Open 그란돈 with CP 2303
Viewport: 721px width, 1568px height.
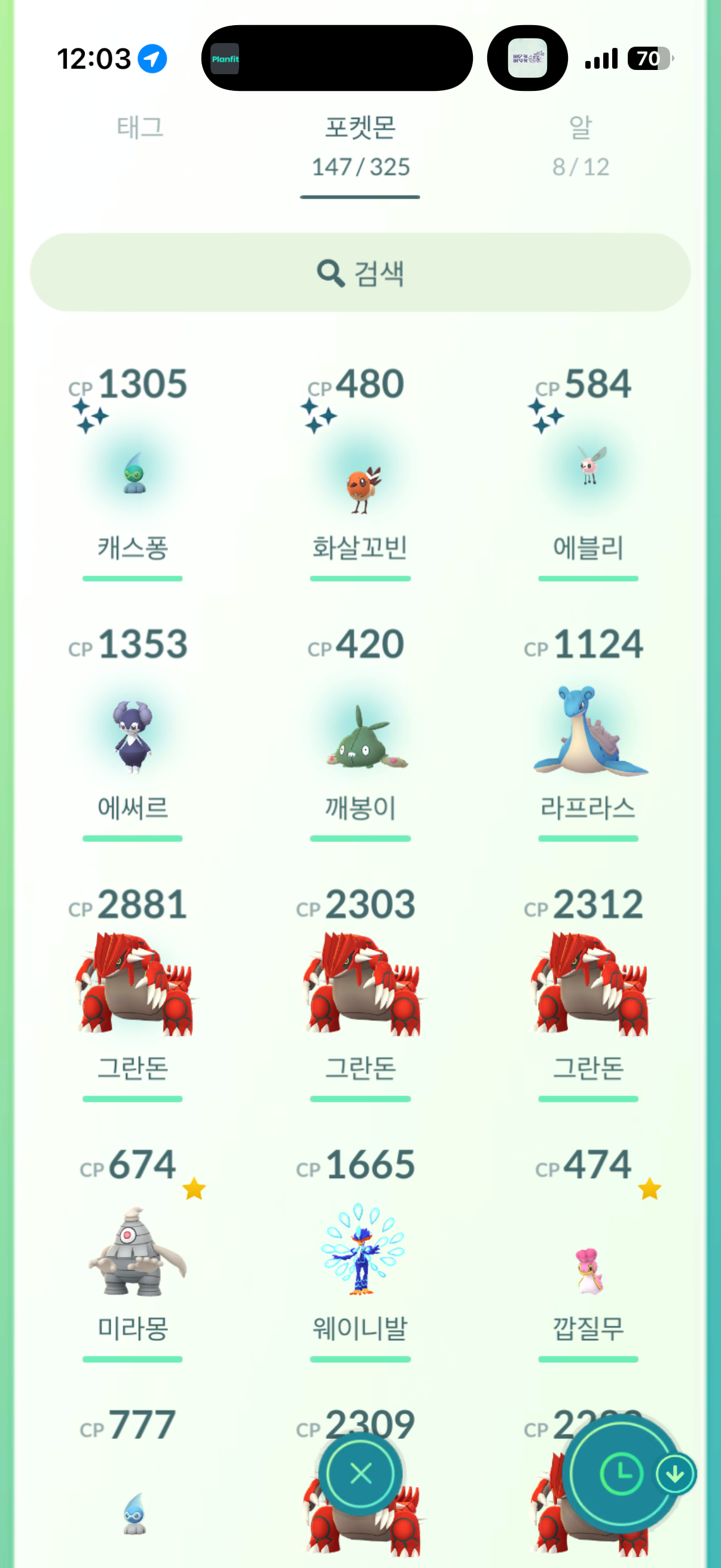pos(360,992)
